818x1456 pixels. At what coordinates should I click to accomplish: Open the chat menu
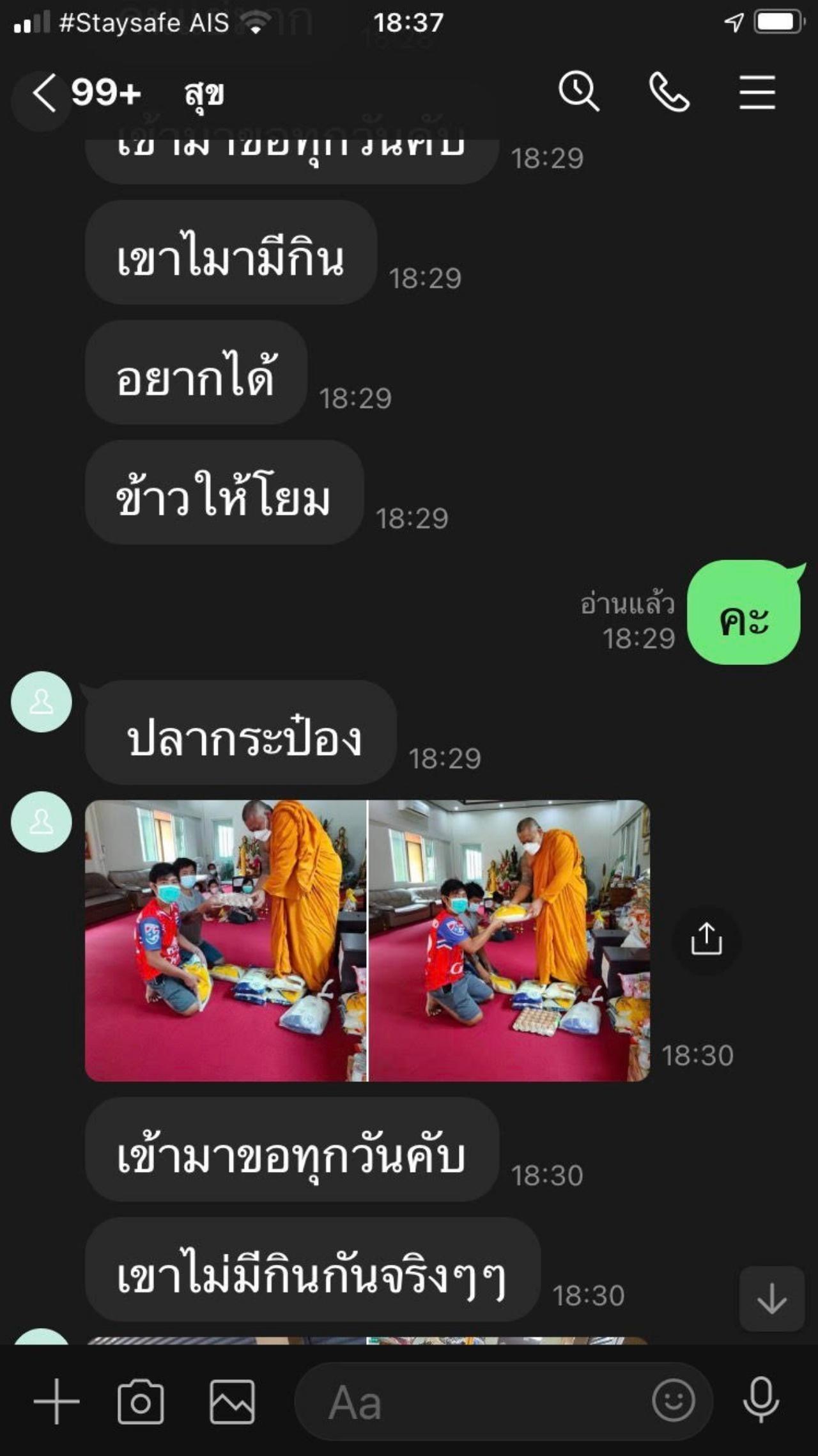coord(757,93)
